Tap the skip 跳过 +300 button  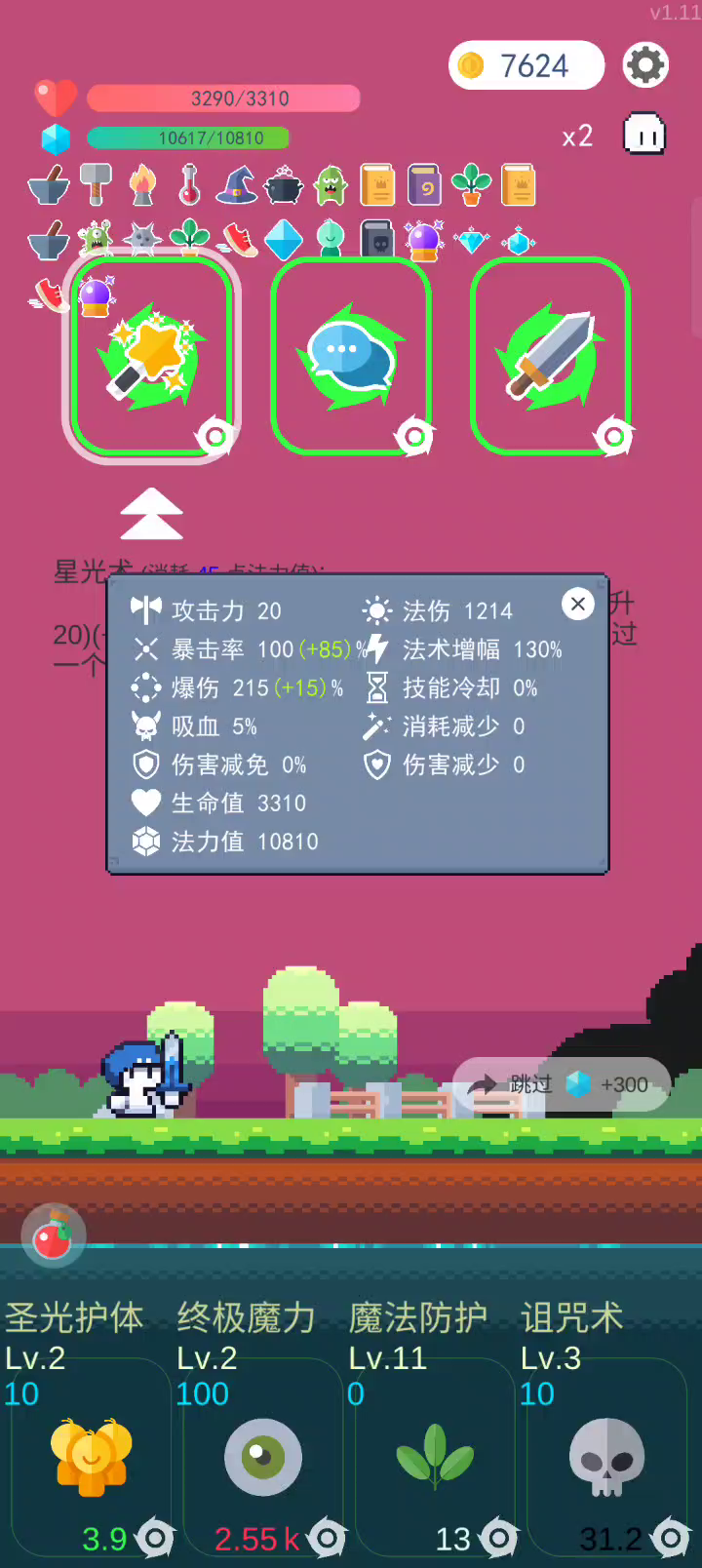pyautogui.click(x=561, y=1083)
